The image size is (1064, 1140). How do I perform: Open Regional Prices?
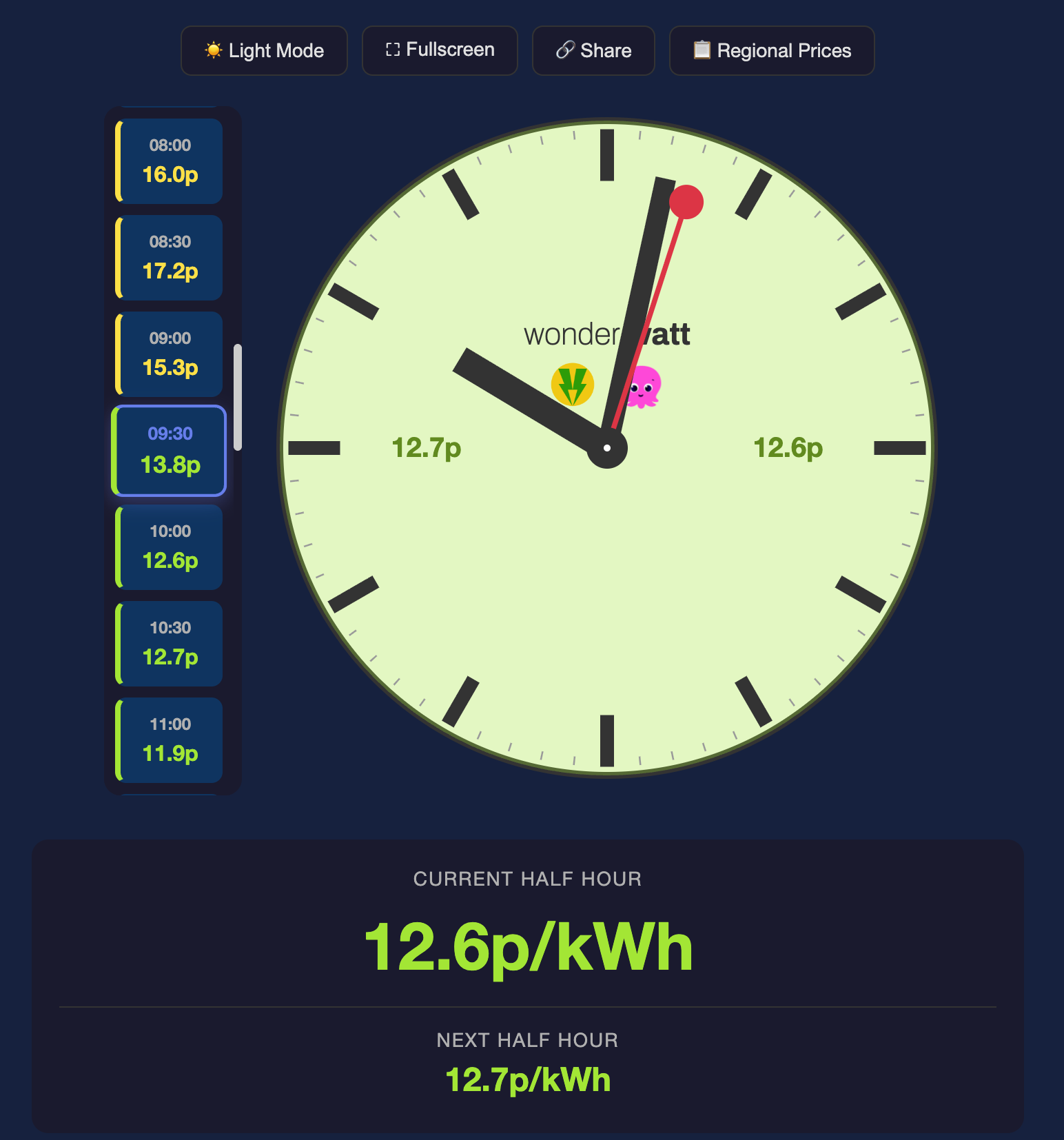(x=772, y=50)
